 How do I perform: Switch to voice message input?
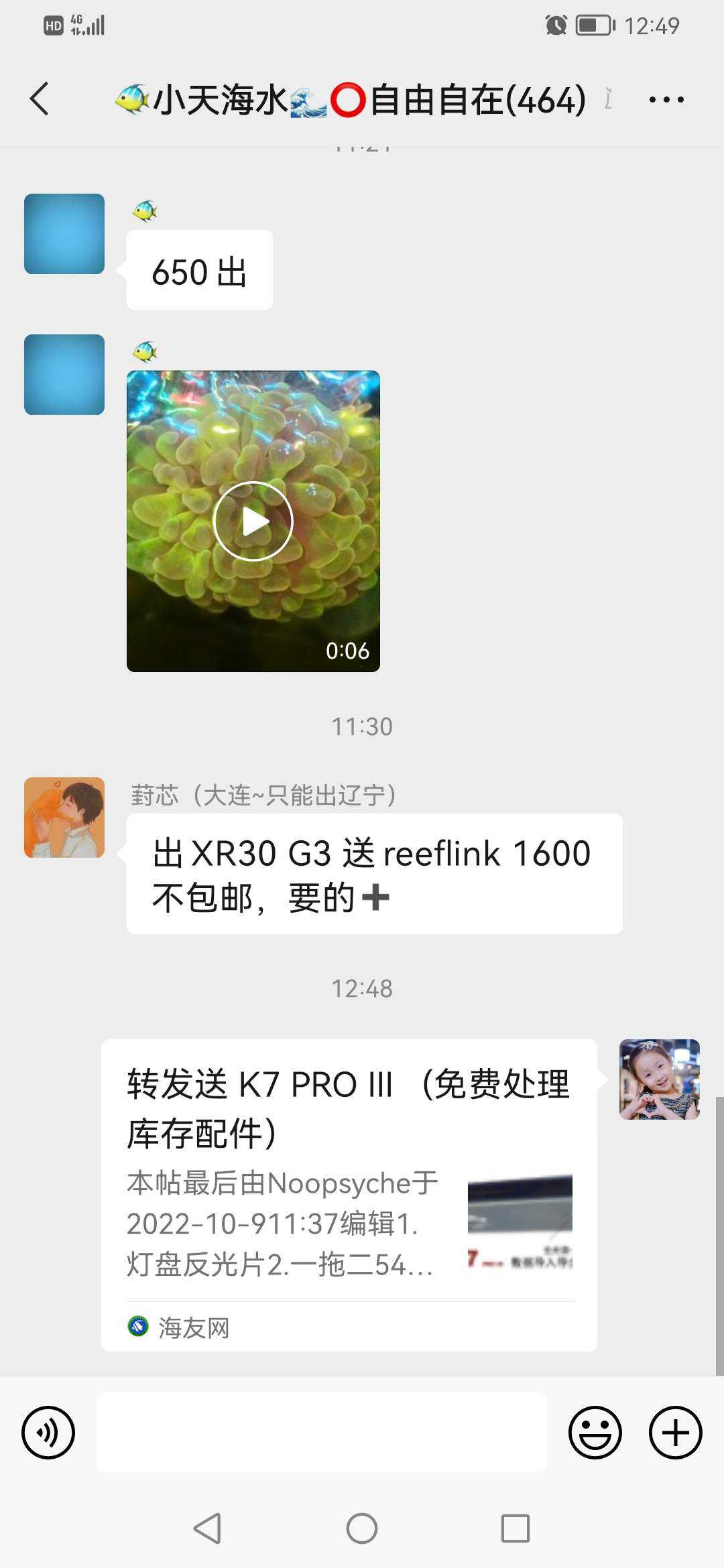pyautogui.click(x=48, y=1433)
